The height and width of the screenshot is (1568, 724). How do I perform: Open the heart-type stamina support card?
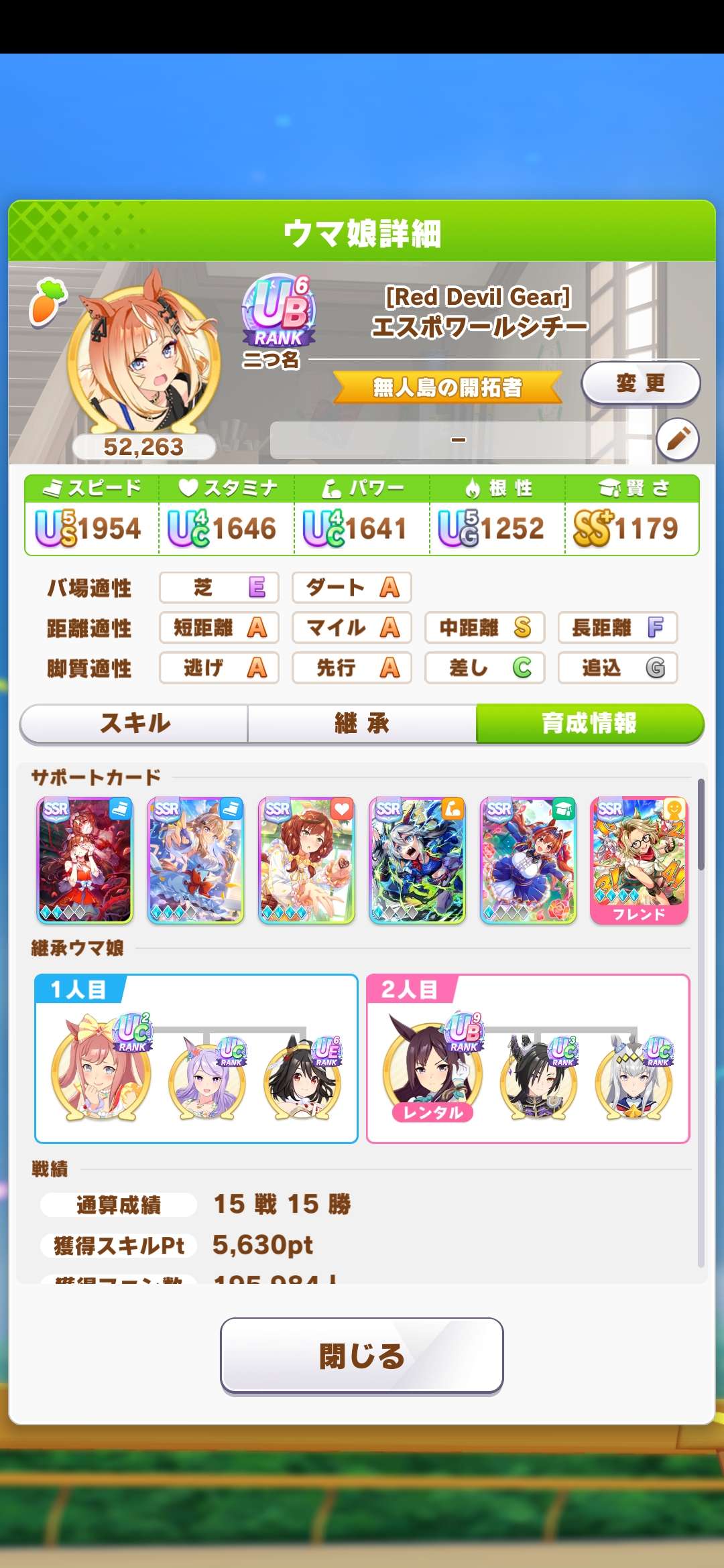pyautogui.click(x=306, y=860)
